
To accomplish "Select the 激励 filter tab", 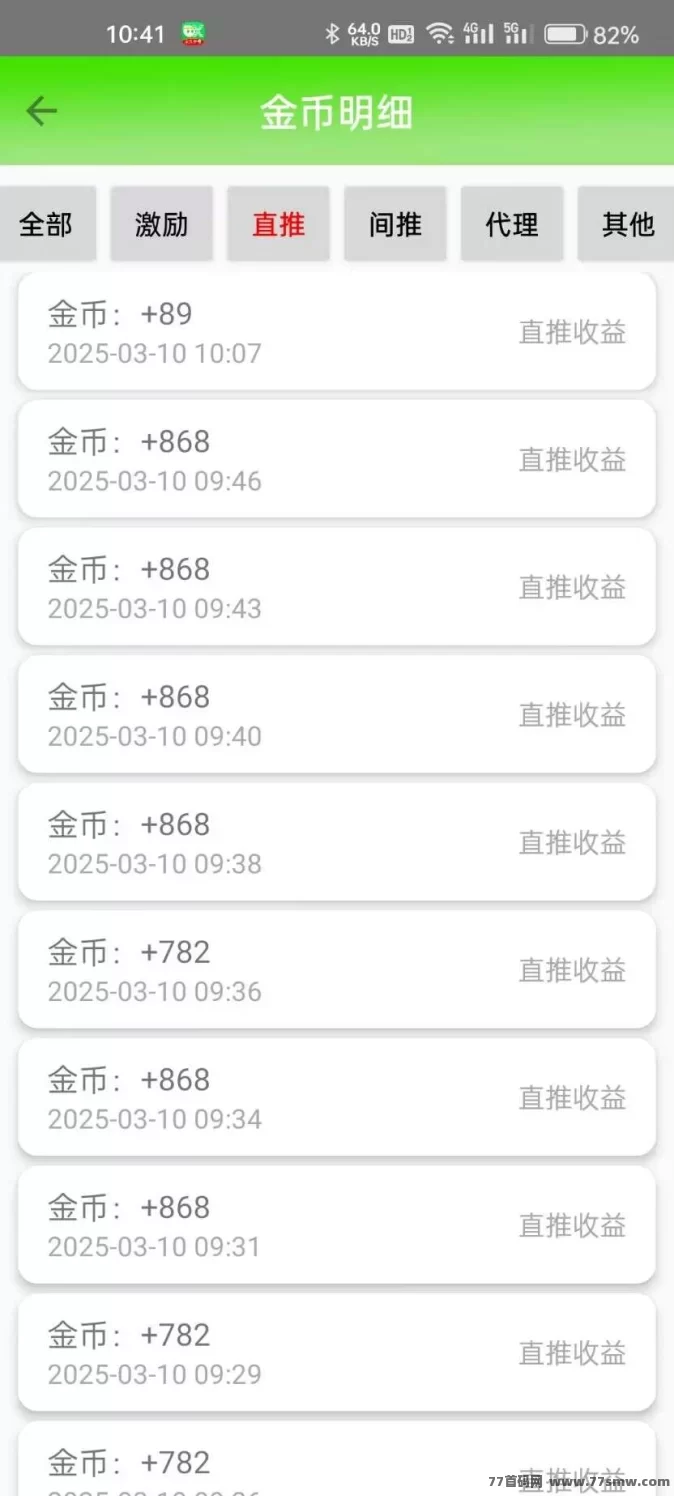I will pyautogui.click(x=162, y=224).
